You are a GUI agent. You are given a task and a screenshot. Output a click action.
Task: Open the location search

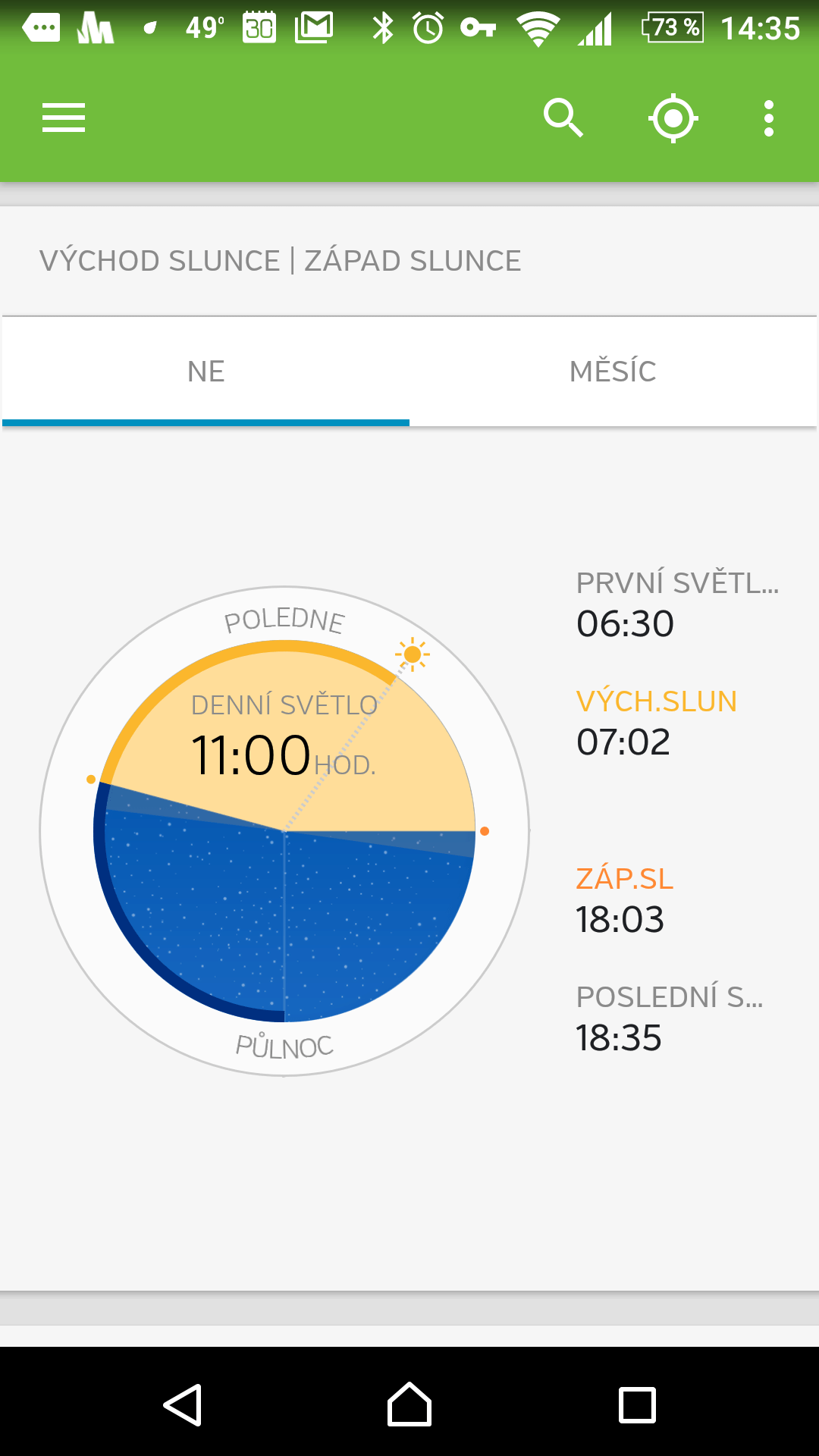click(x=563, y=118)
